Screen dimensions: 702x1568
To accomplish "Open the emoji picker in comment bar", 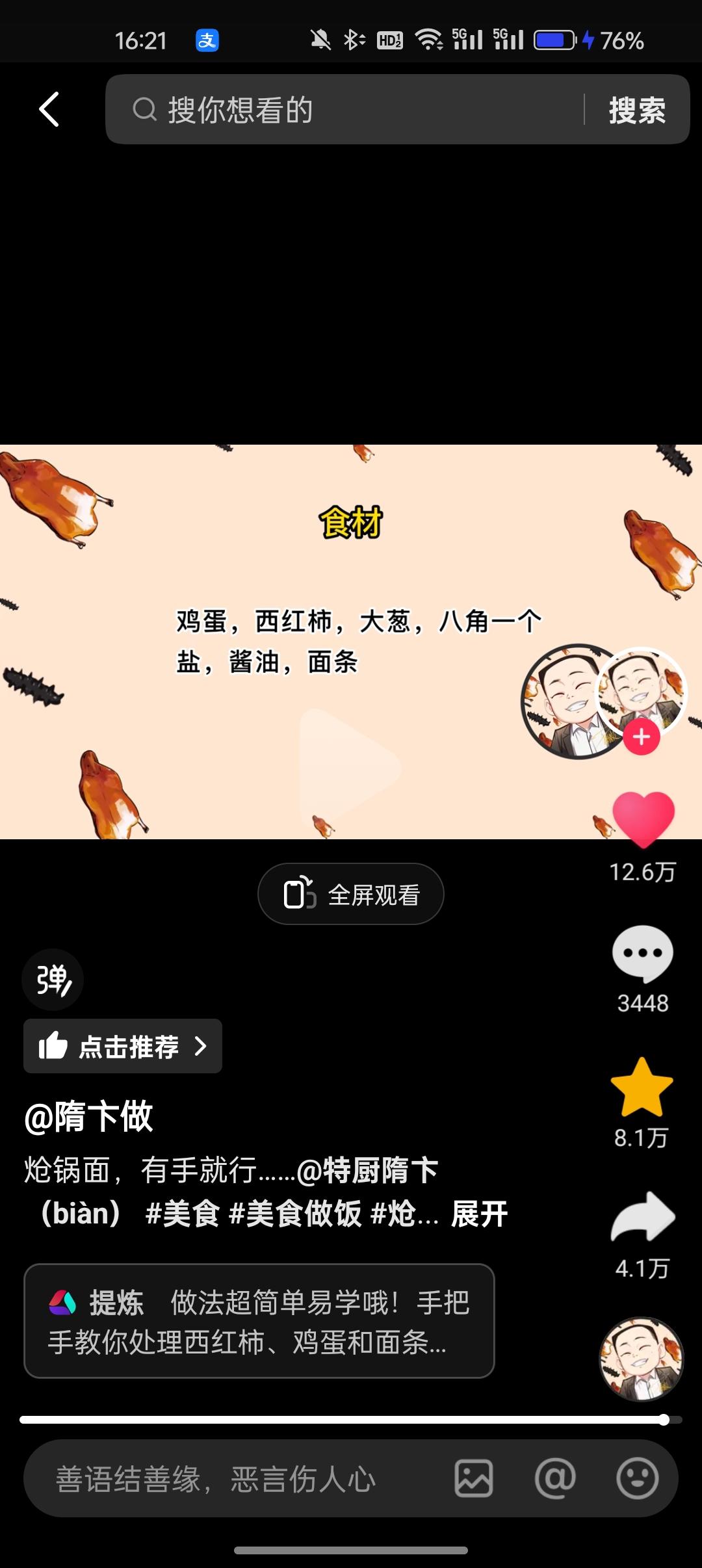I will pyautogui.click(x=637, y=1478).
